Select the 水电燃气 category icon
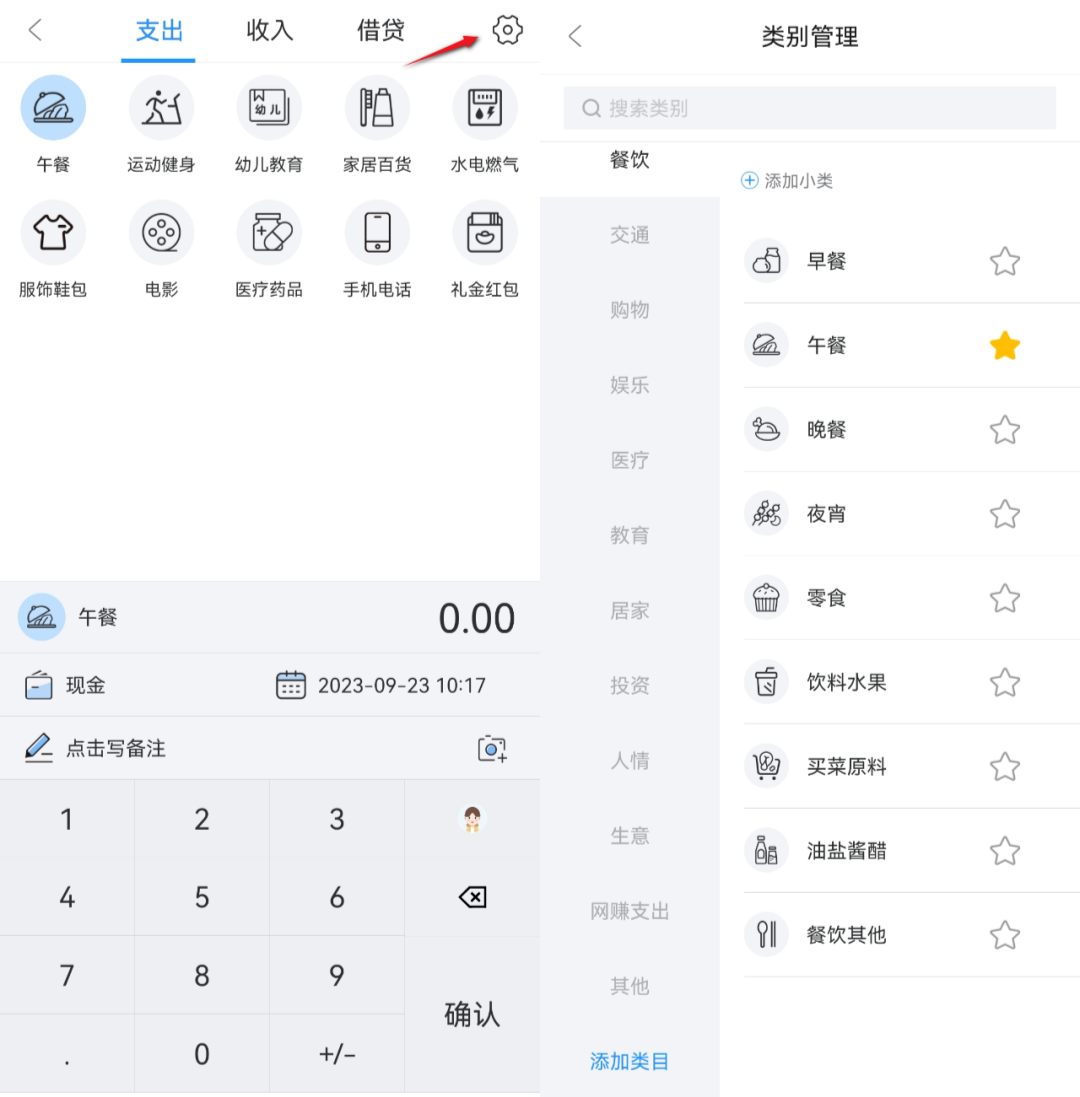The height and width of the screenshot is (1097, 1080). pos(484,107)
